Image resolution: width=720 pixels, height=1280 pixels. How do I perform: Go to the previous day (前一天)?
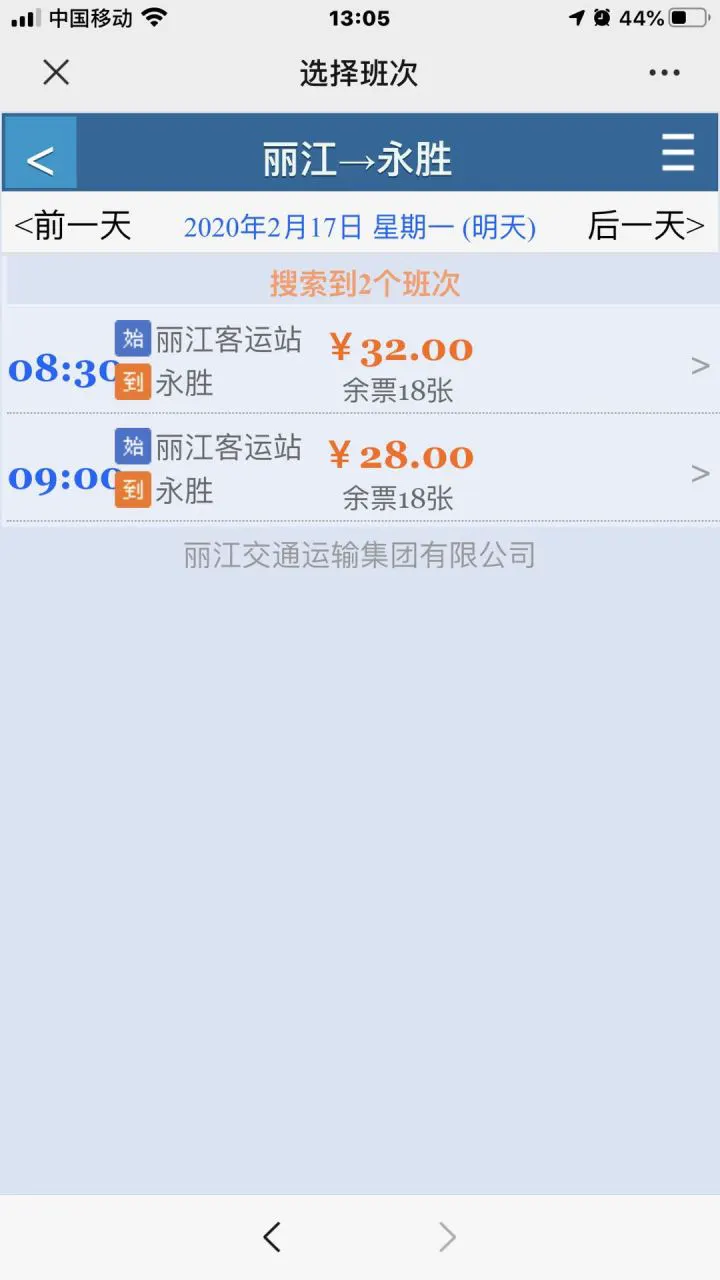[73, 226]
